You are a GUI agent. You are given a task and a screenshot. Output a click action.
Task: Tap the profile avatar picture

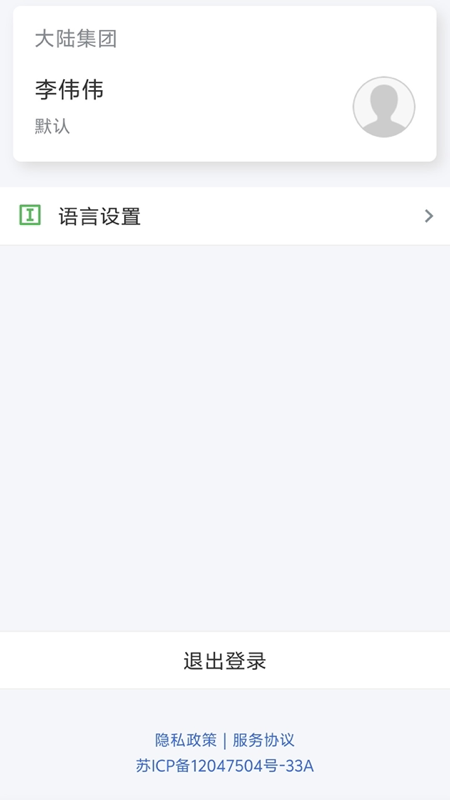pos(384,107)
